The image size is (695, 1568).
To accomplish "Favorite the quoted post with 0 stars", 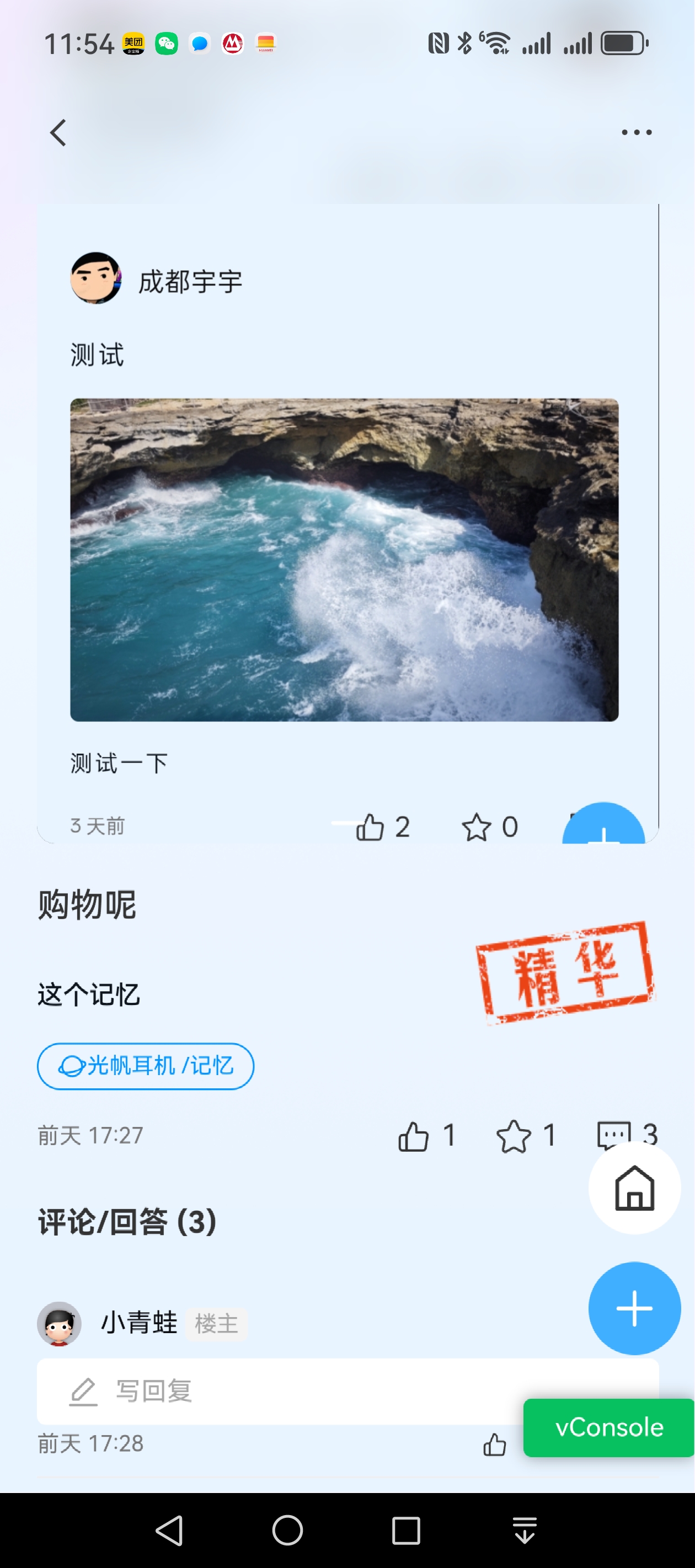I will [x=477, y=827].
